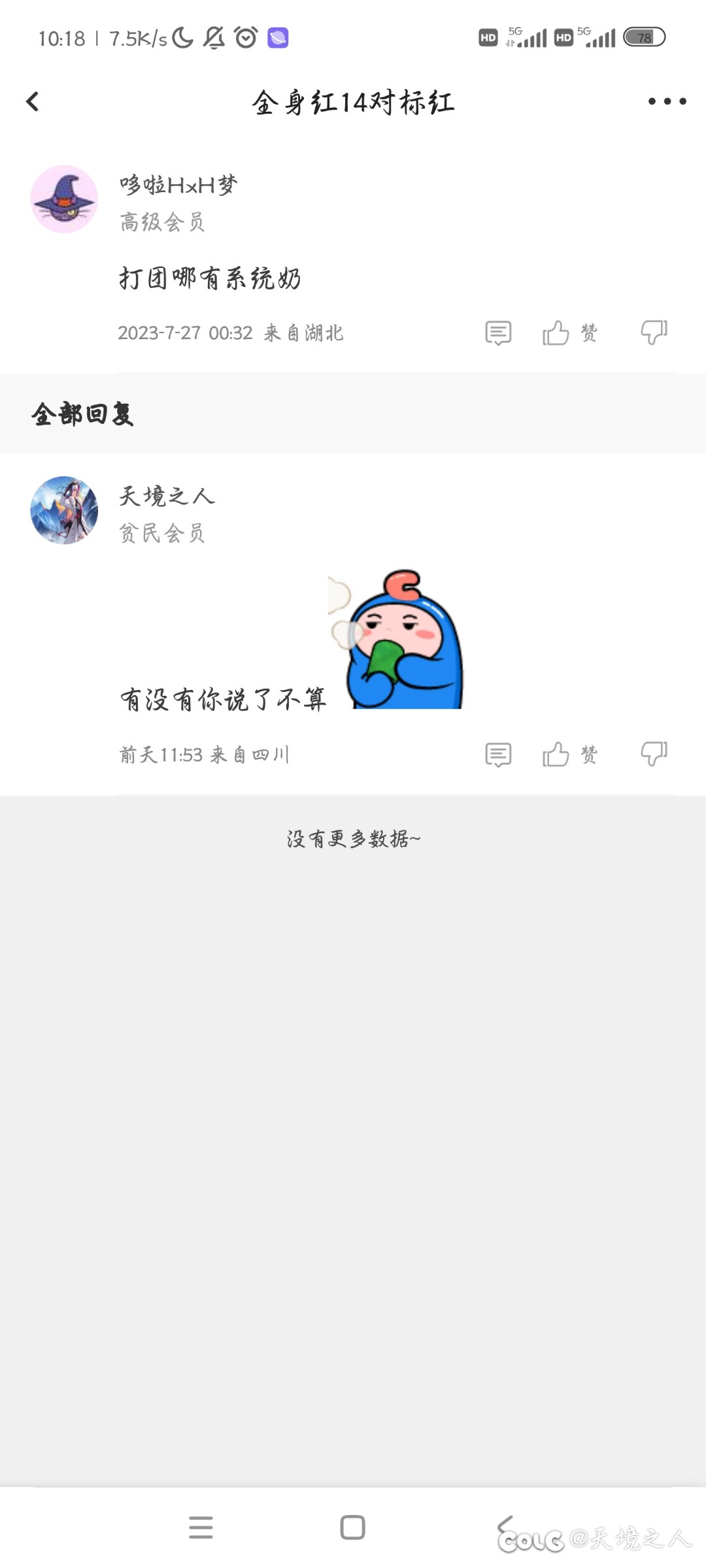Click the dislike icon on the main post
The height and width of the screenshot is (1568, 706).
[654, 333]
